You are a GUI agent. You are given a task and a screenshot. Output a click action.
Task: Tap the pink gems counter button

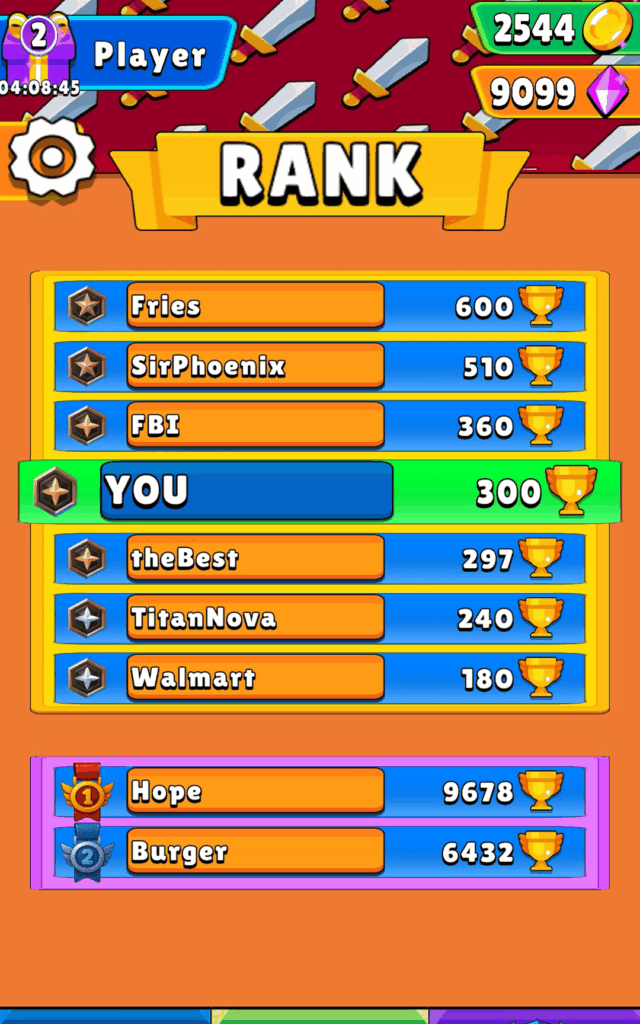548,93
